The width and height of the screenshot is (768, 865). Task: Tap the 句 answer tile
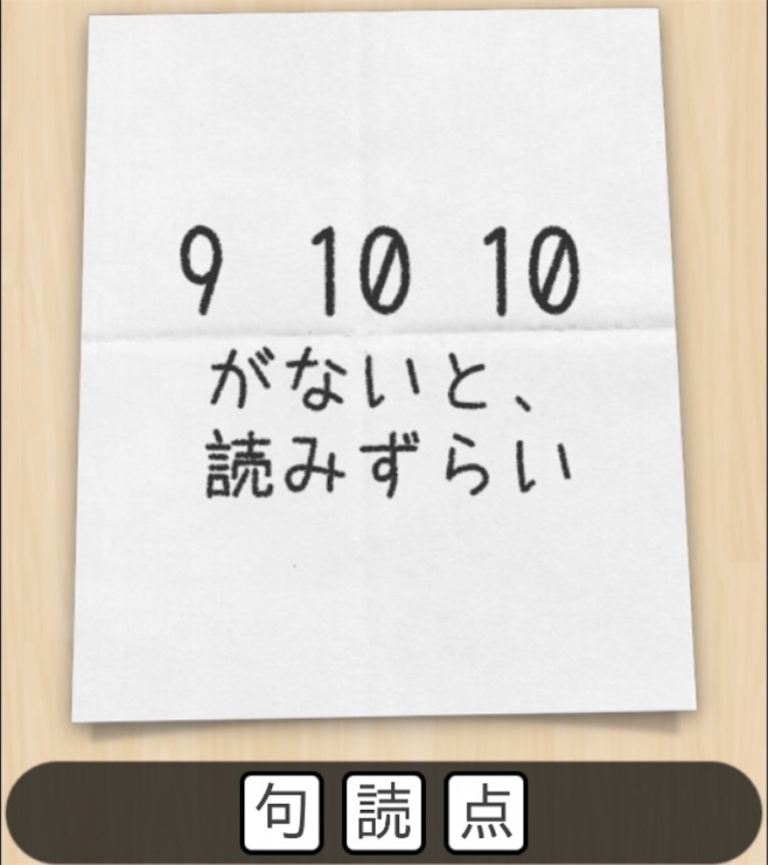282,811
